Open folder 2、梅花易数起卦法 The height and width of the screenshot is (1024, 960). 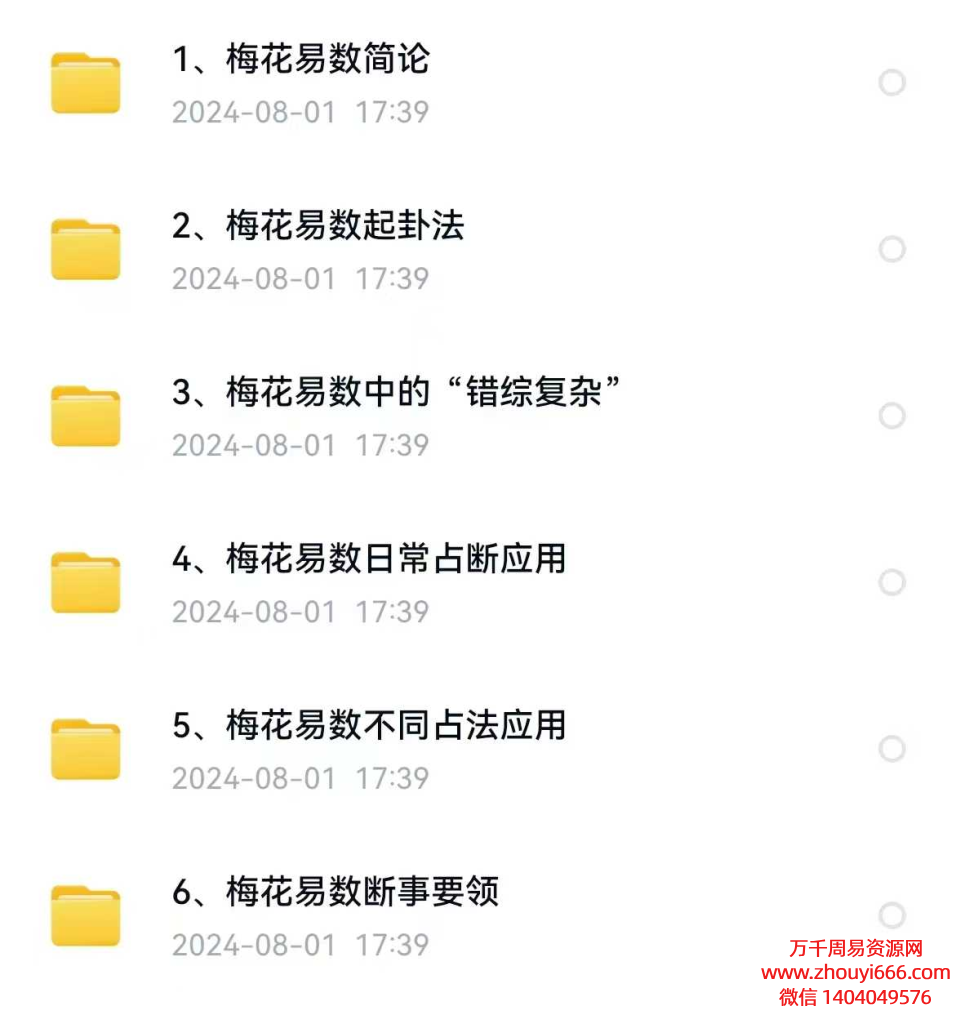[x=318, y=227]
